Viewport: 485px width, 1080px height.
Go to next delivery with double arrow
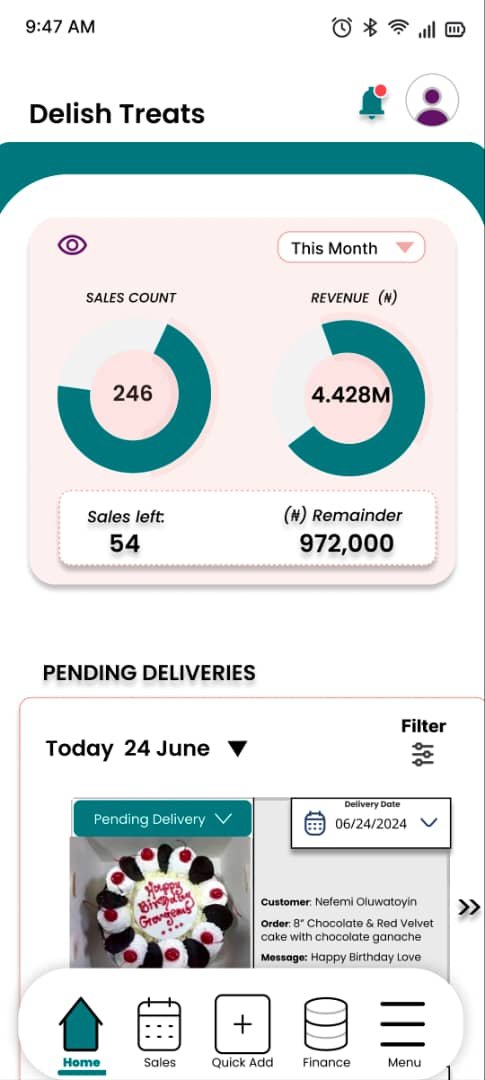[469, 907]
